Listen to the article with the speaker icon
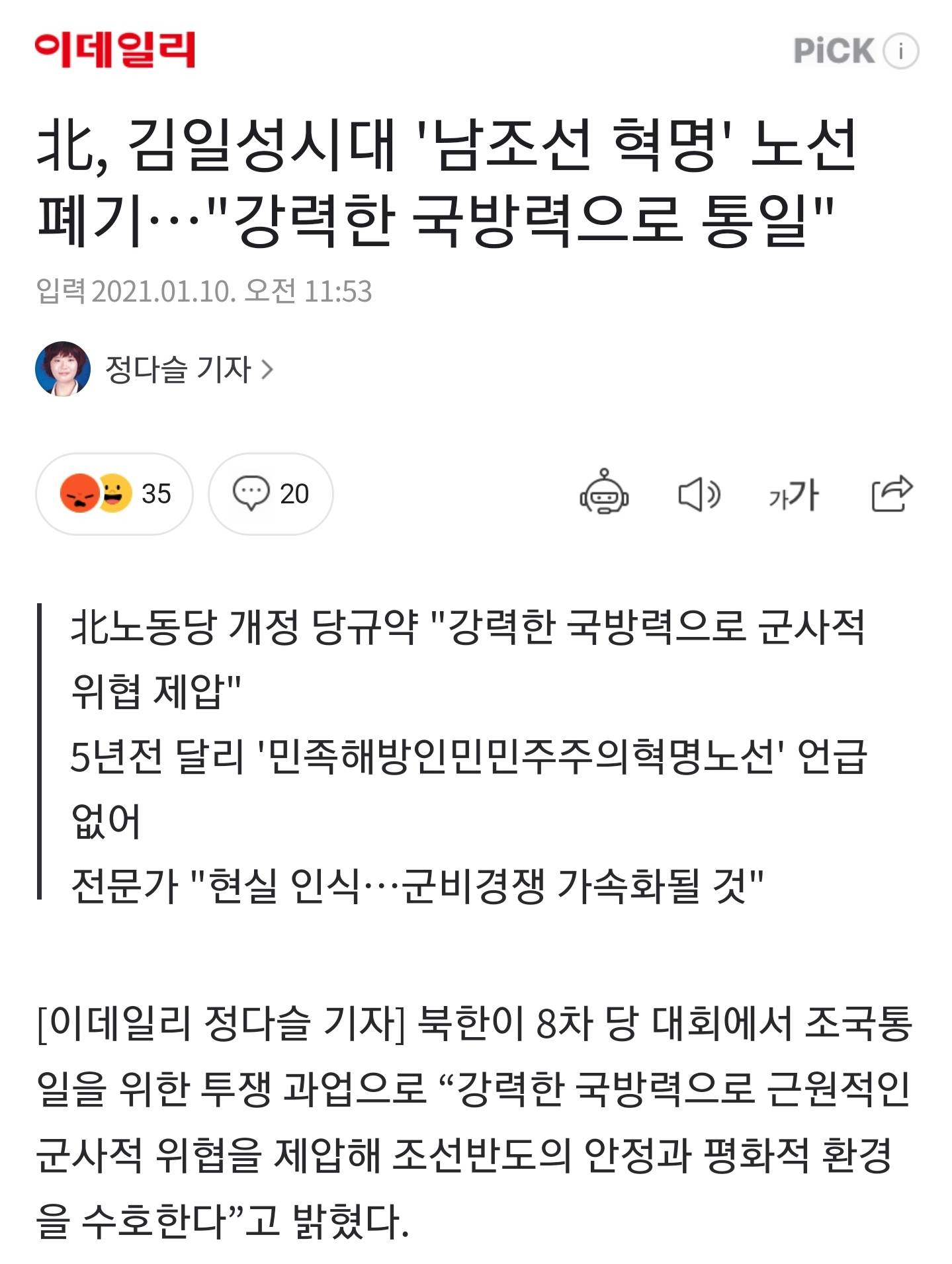This screenshot has height=1264, width=952. [699, 494]
